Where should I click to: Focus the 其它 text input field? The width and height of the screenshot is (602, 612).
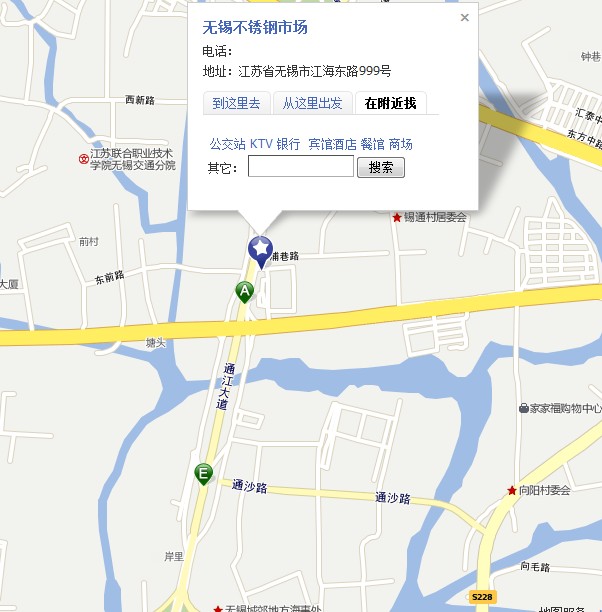(300, 167)
